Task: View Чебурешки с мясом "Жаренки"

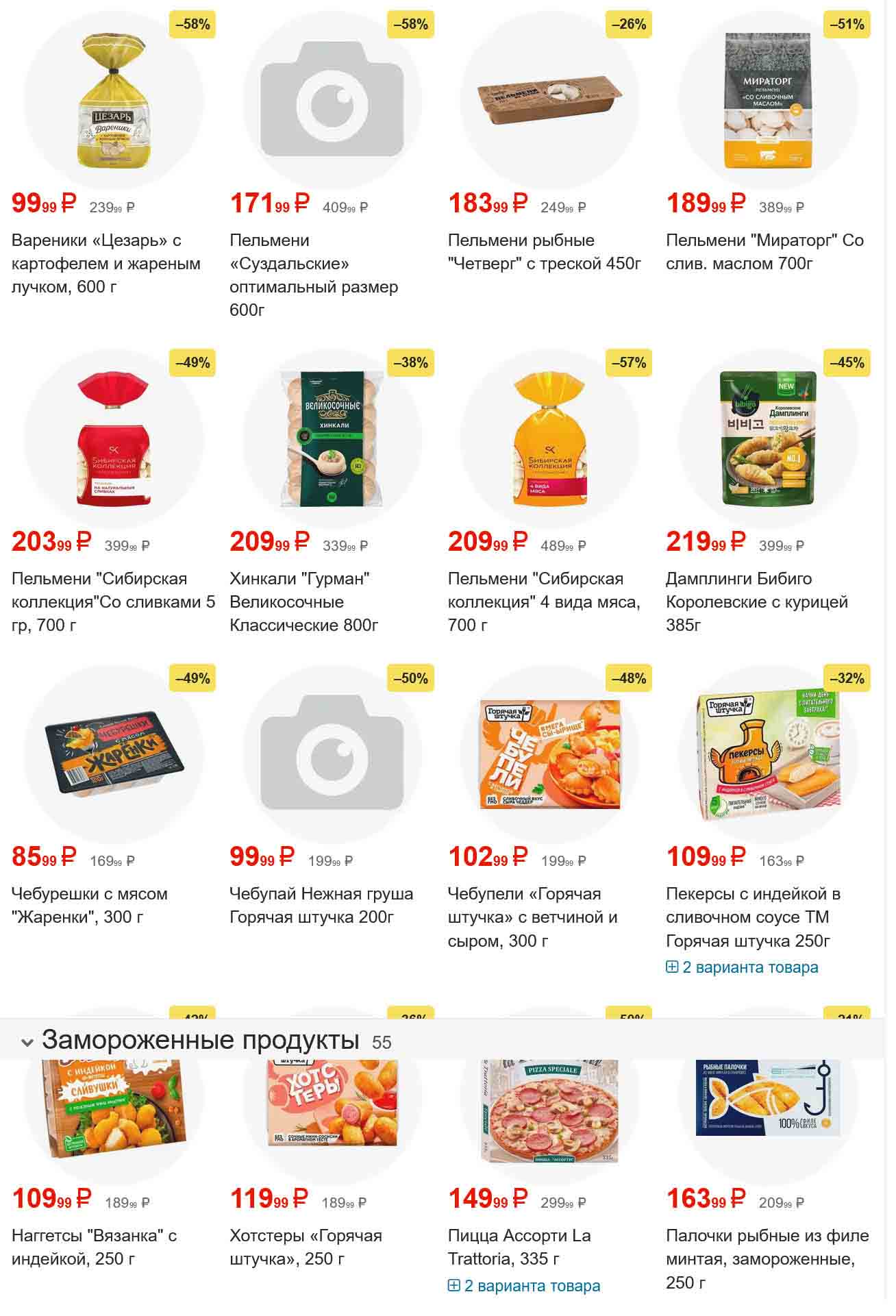Action: click(90, 905)
